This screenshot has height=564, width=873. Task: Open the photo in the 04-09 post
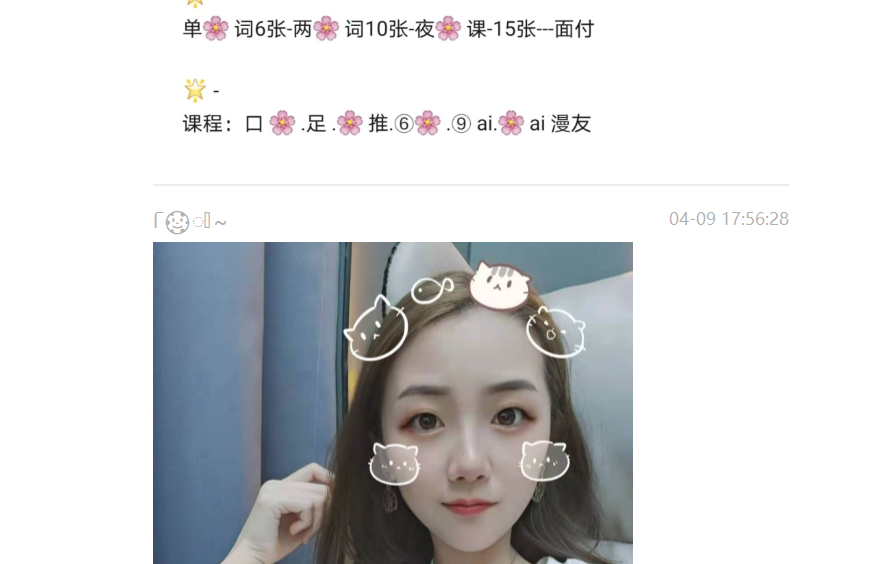point(392,402)
